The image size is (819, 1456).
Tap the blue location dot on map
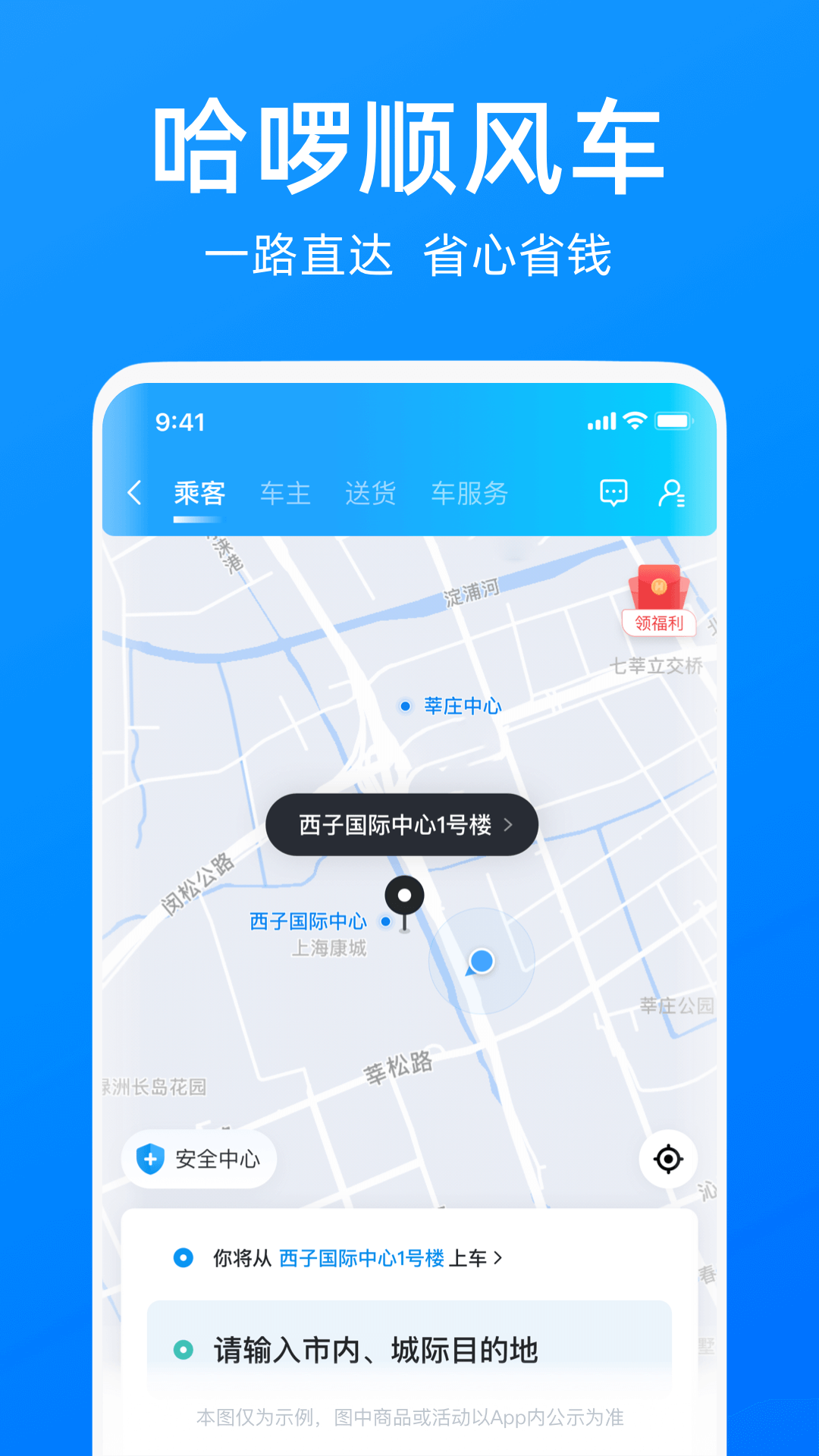tap(480, 961)
